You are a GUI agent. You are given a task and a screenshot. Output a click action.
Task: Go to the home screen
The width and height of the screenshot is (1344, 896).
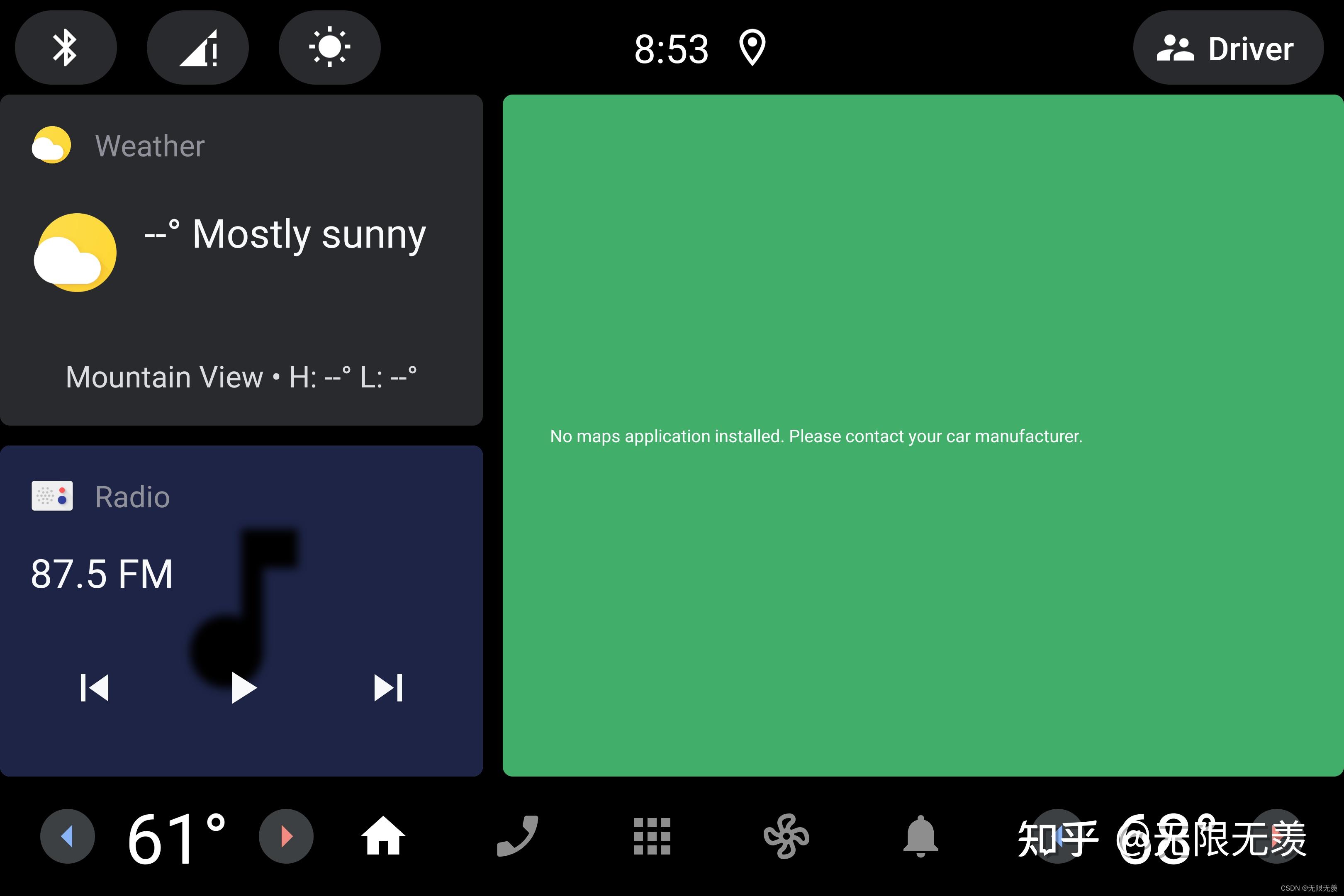pyautogui.click(x=383, y=836)
